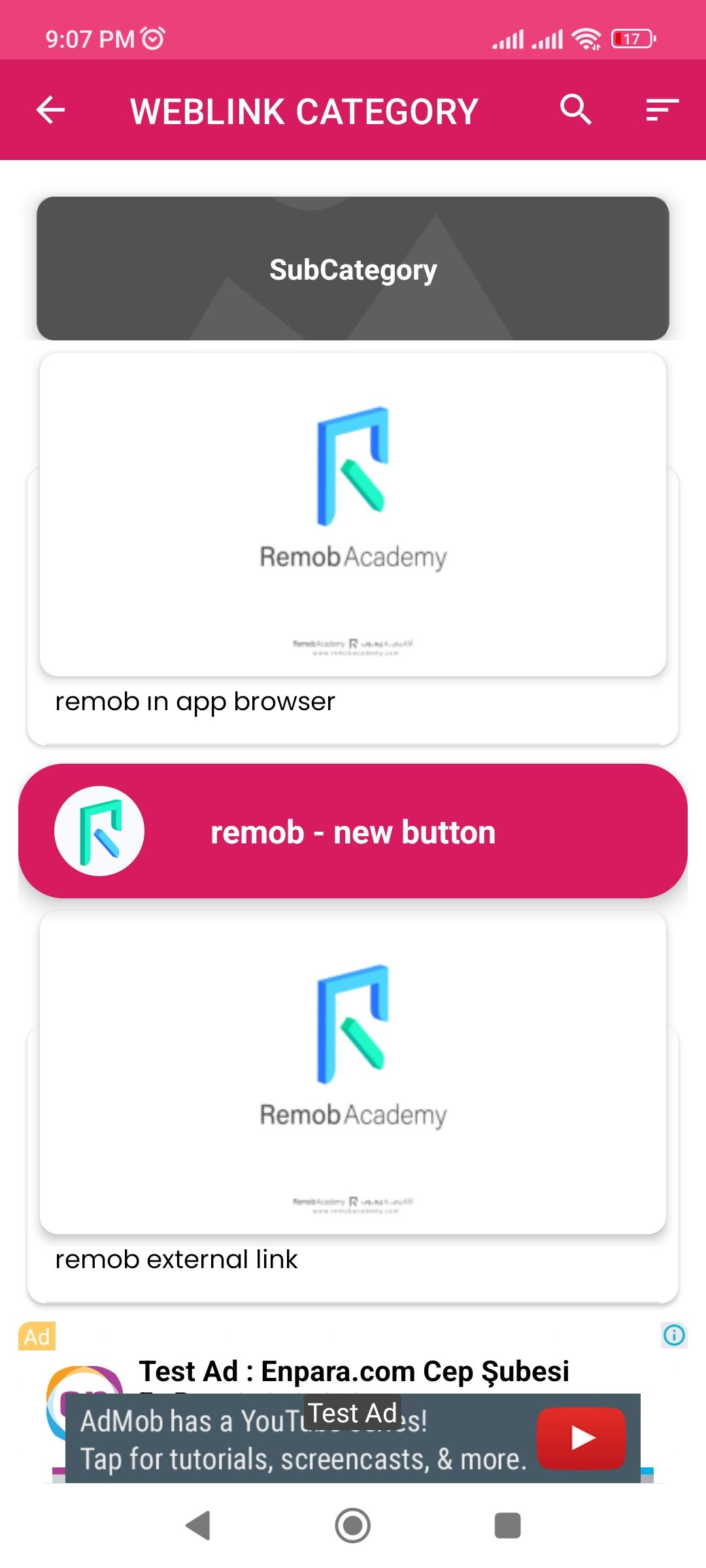
Task: Open the sort/filter icon
Action: [x=662, y=110]
